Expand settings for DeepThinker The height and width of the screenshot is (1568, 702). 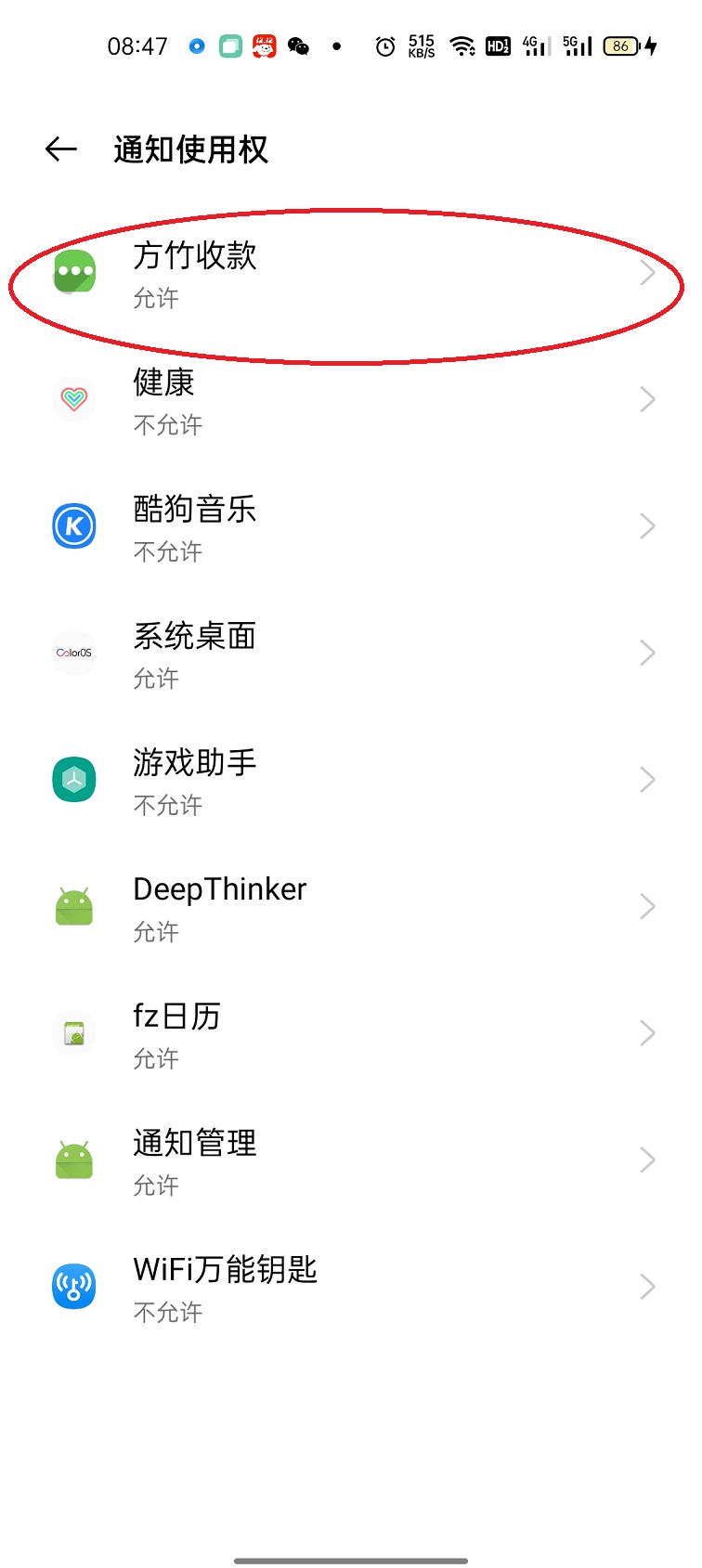point(647,906)
